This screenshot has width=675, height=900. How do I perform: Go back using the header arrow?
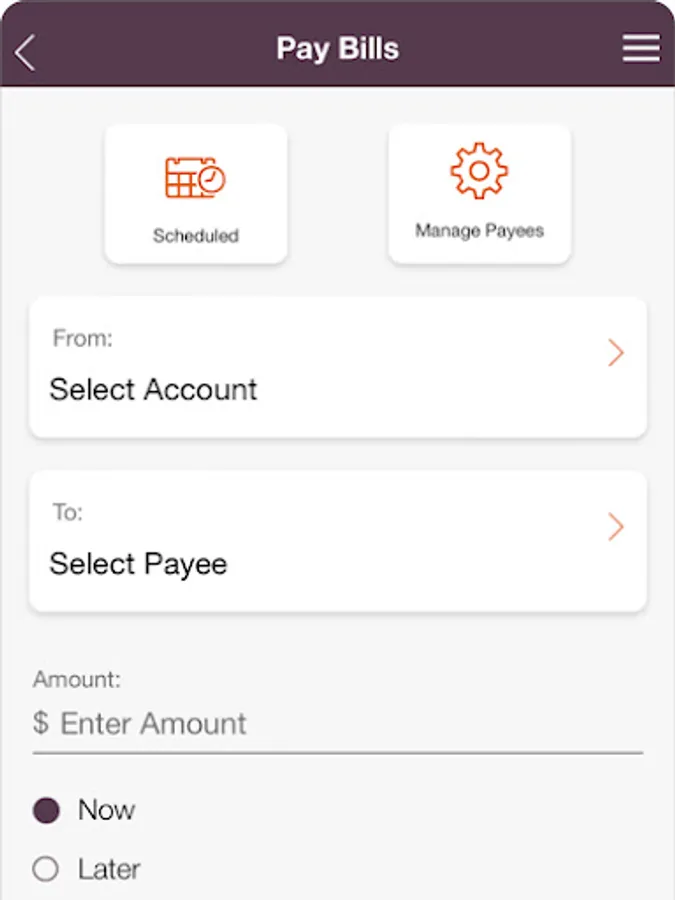point(25,52)
